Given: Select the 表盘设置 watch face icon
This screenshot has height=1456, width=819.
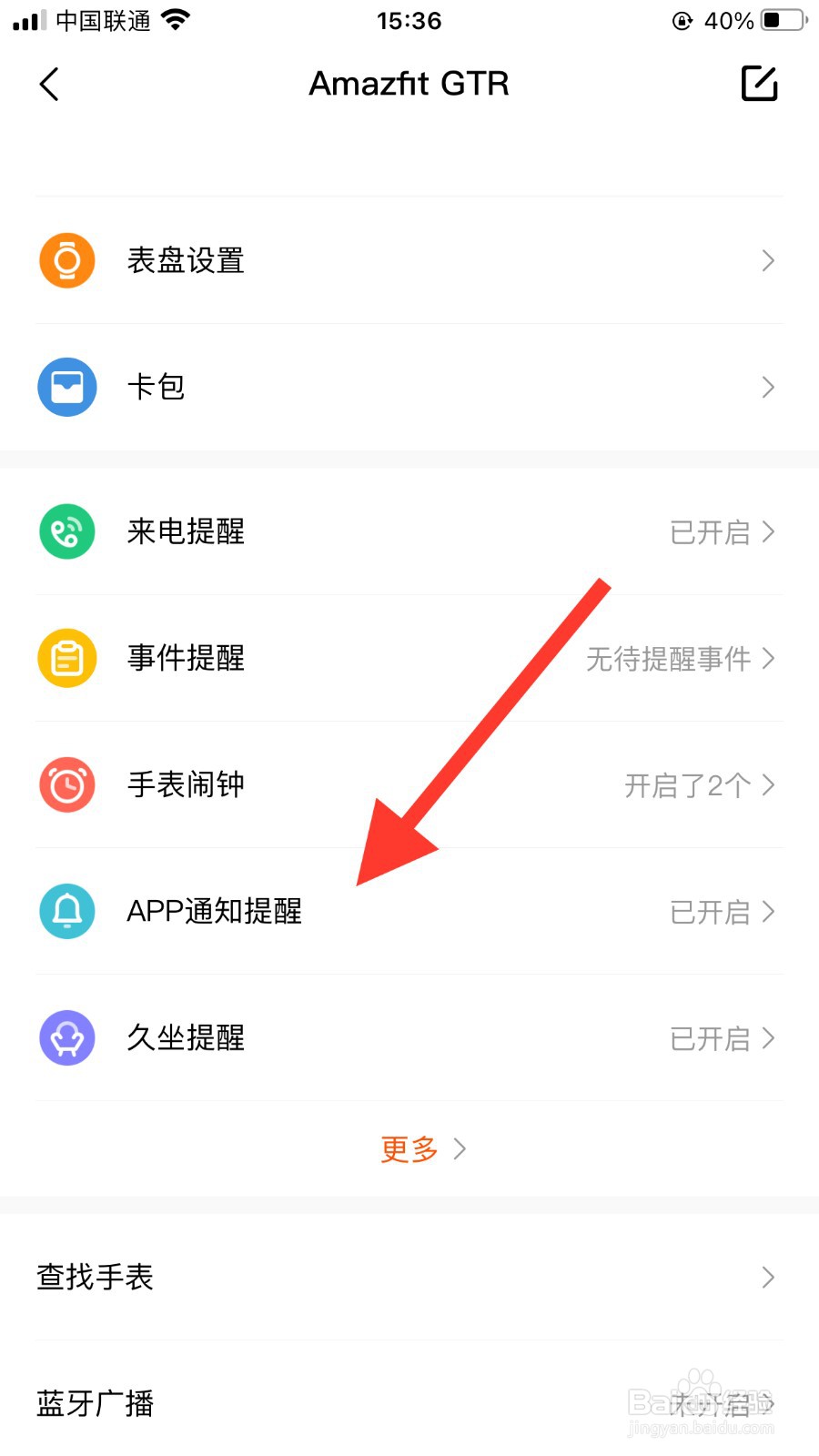Looking at the screenshot, I should [66, 260].
